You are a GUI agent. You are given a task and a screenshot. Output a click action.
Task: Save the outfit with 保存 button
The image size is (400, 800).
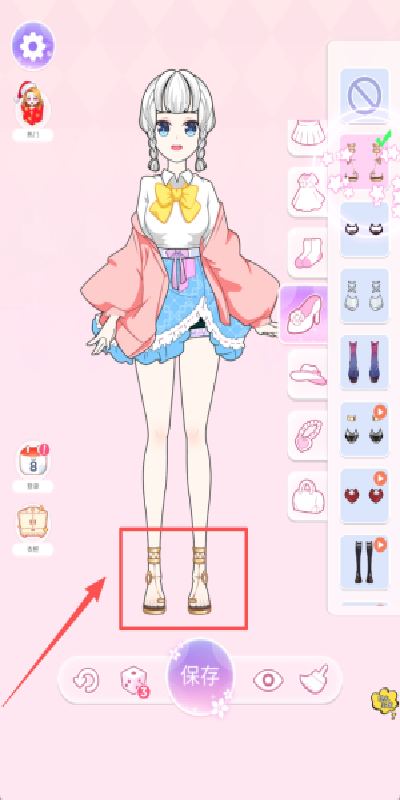tap(201, 677)
